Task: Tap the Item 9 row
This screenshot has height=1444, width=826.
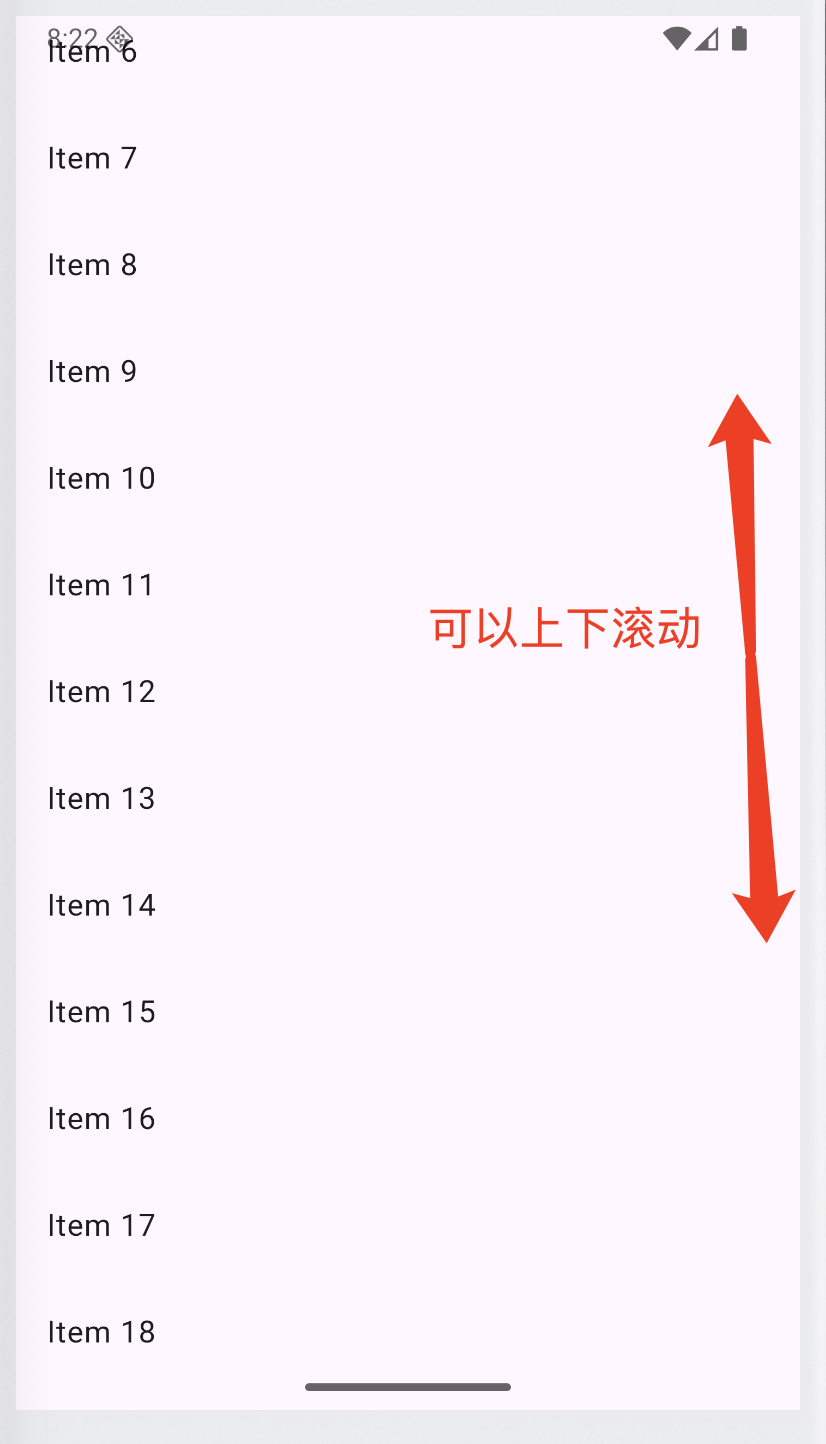Action: pos(408,372)
